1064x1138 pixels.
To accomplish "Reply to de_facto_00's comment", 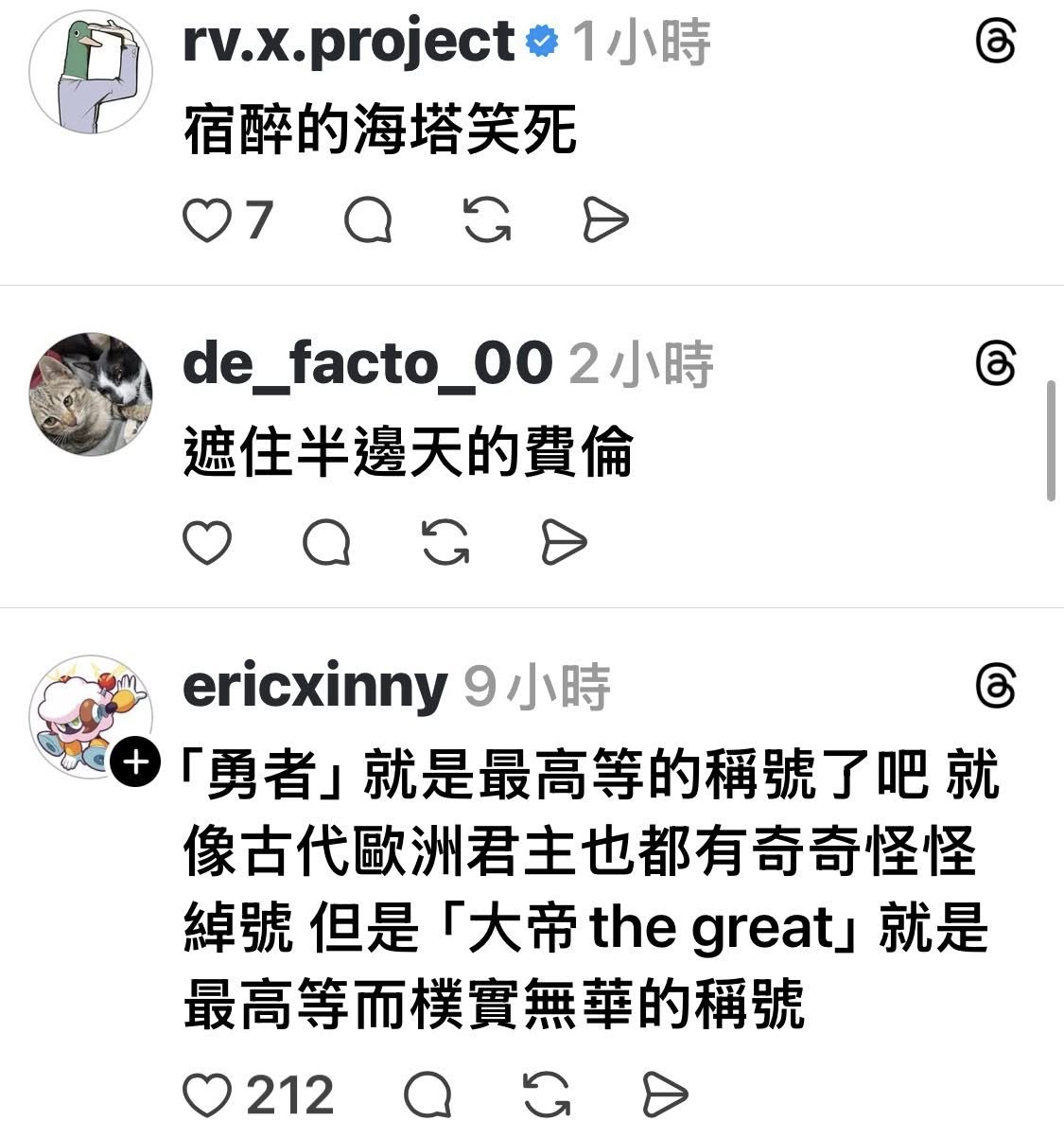I will click(x=327, y=543).
